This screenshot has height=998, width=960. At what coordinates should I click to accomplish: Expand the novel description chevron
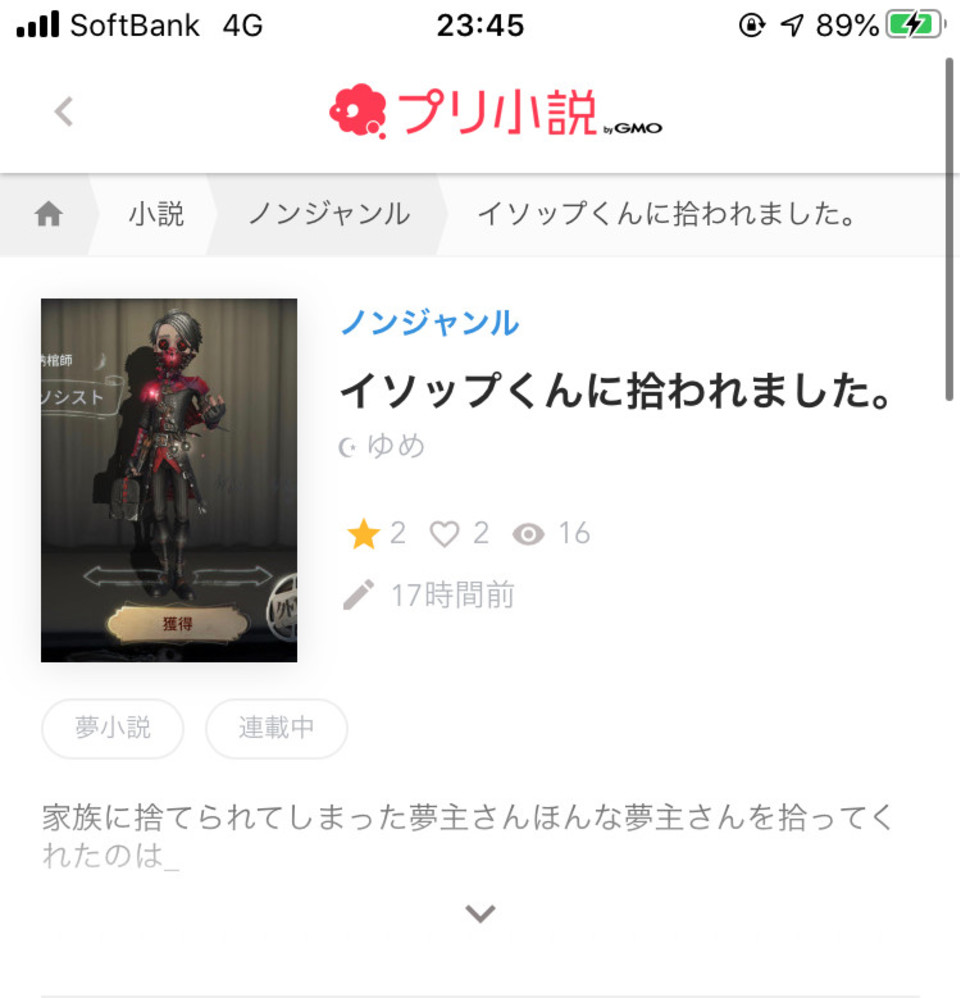(x=481, y=913)
